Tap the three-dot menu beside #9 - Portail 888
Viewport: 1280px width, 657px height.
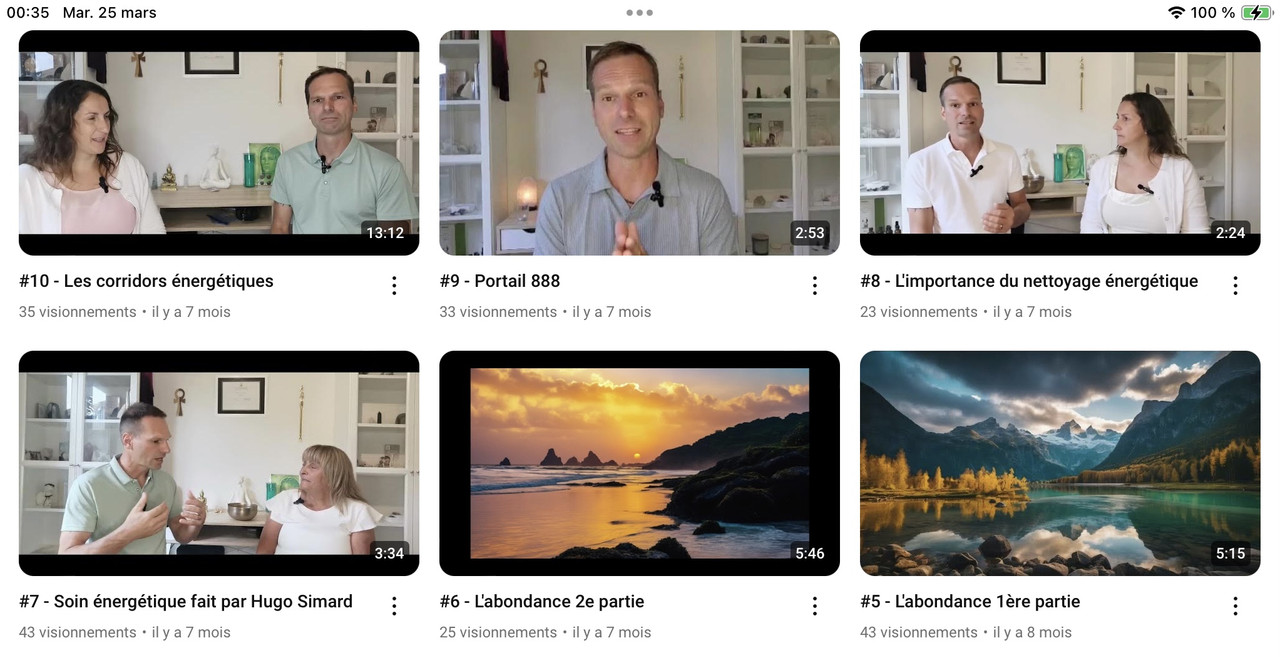tap(815, 286)
